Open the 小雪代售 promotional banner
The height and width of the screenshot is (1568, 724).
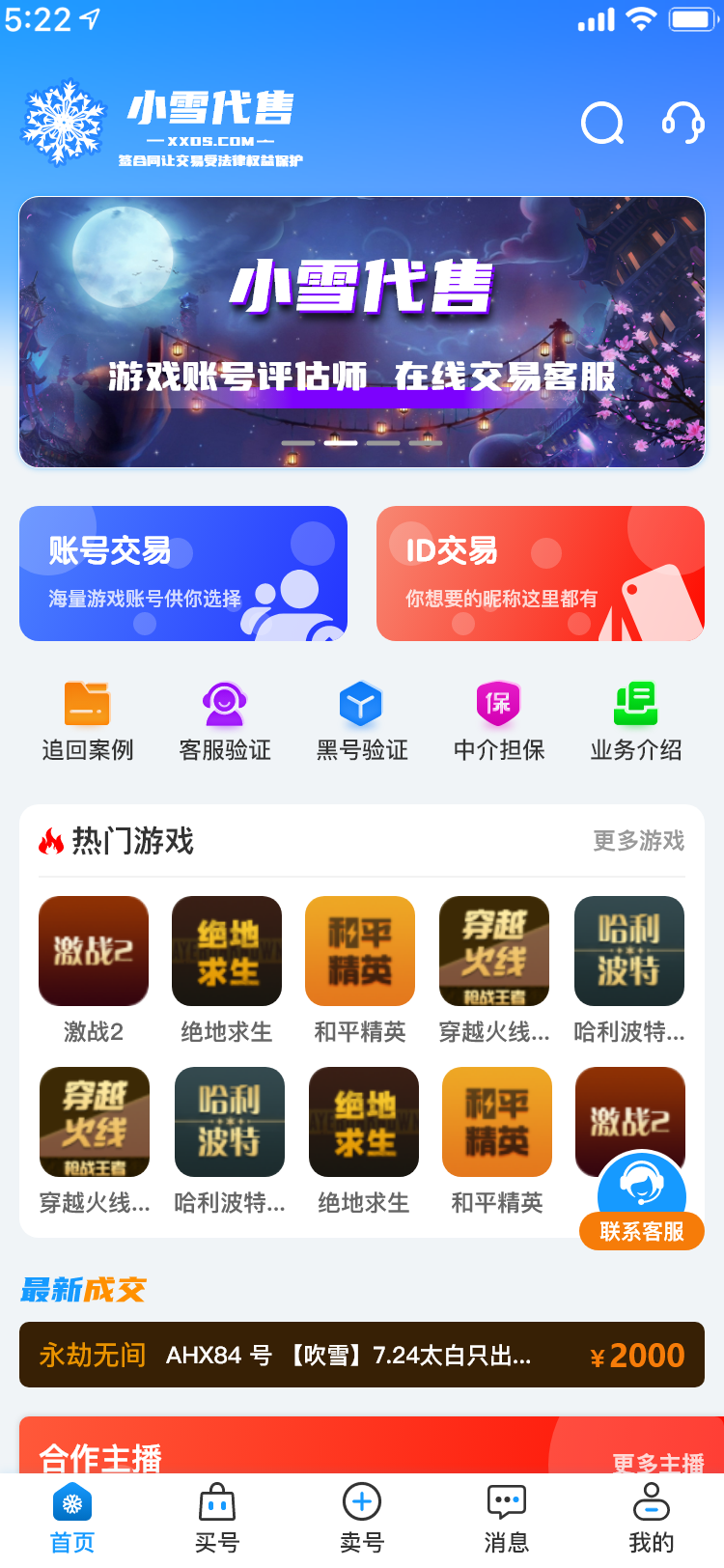[x=362, y=331]
